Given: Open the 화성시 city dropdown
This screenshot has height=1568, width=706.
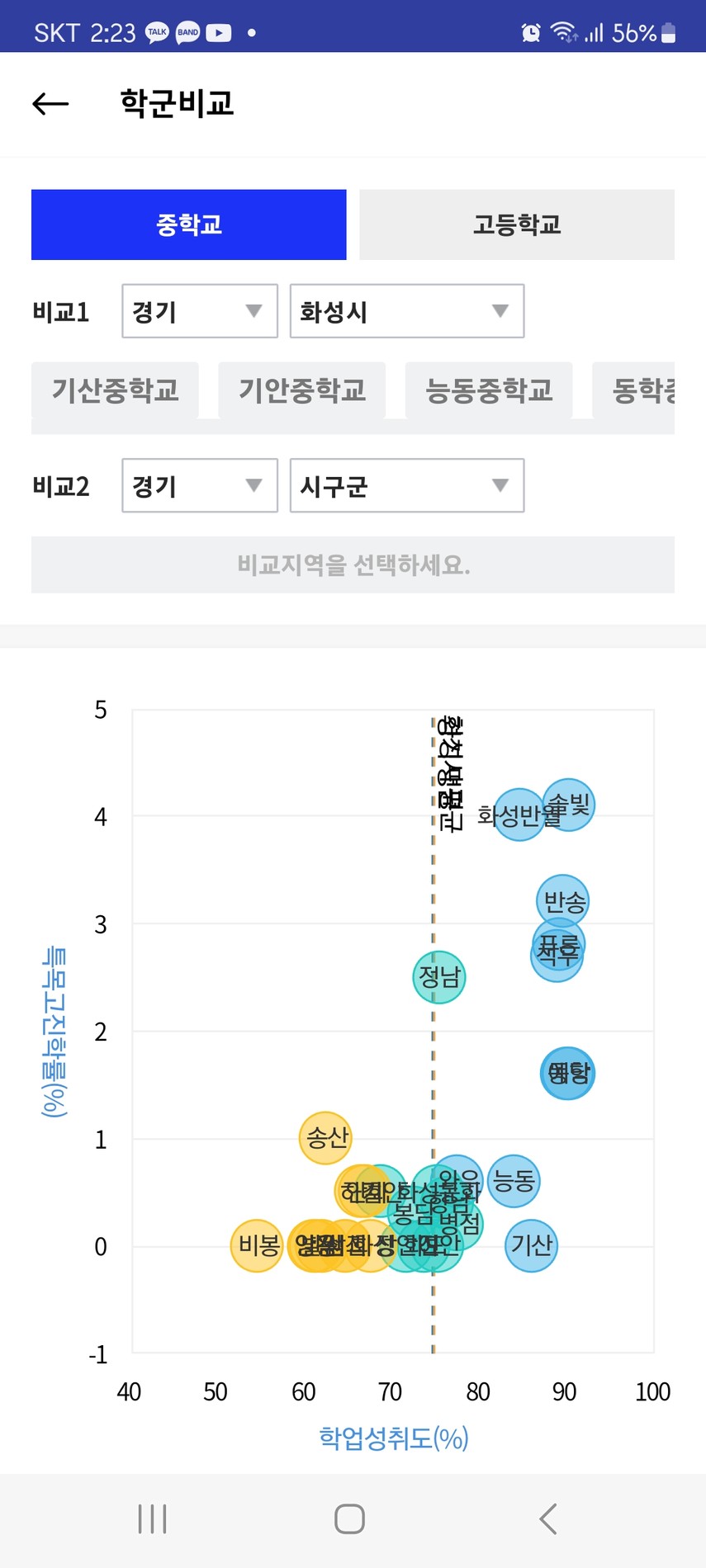Looking at the screenshot, I should click(x=407, y=311).
